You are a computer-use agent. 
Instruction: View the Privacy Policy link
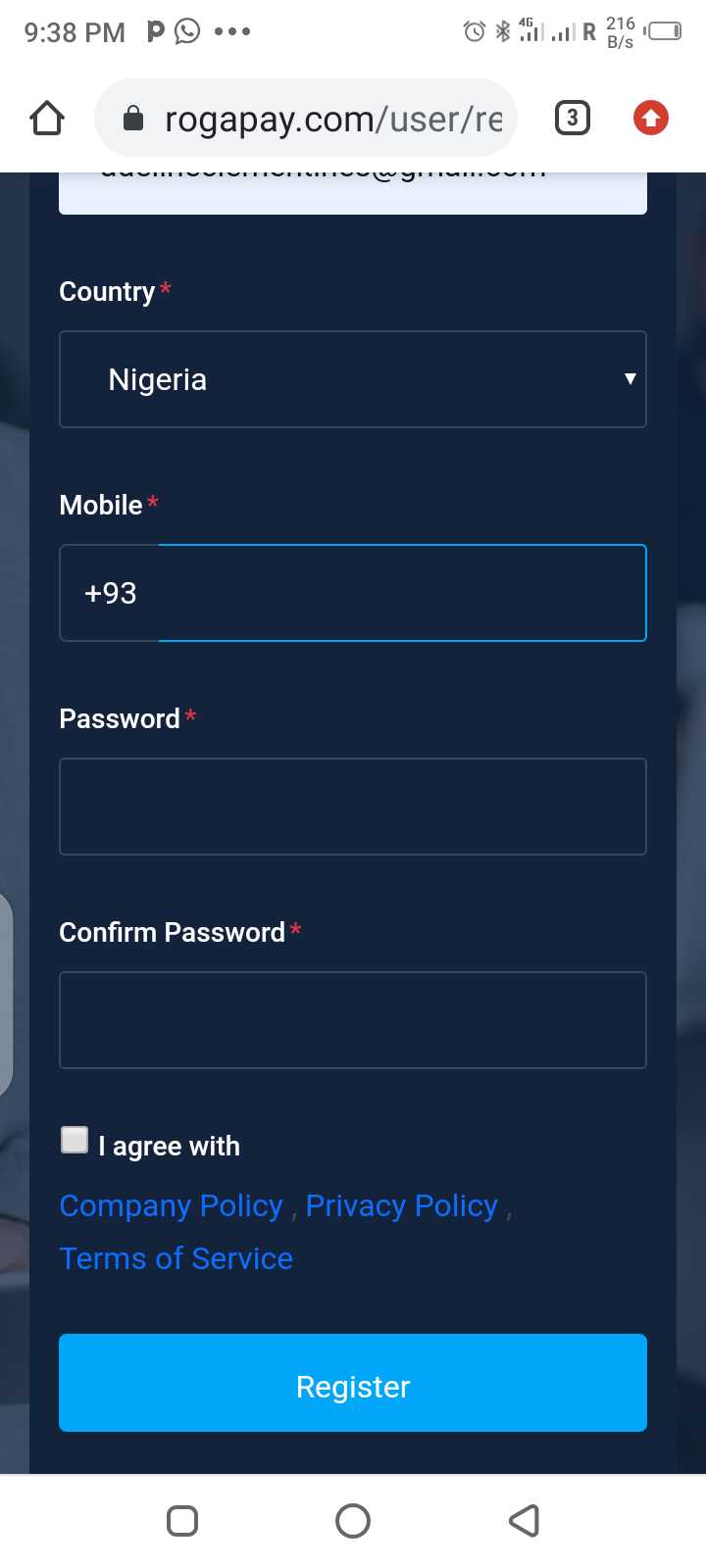point(402,1205)
